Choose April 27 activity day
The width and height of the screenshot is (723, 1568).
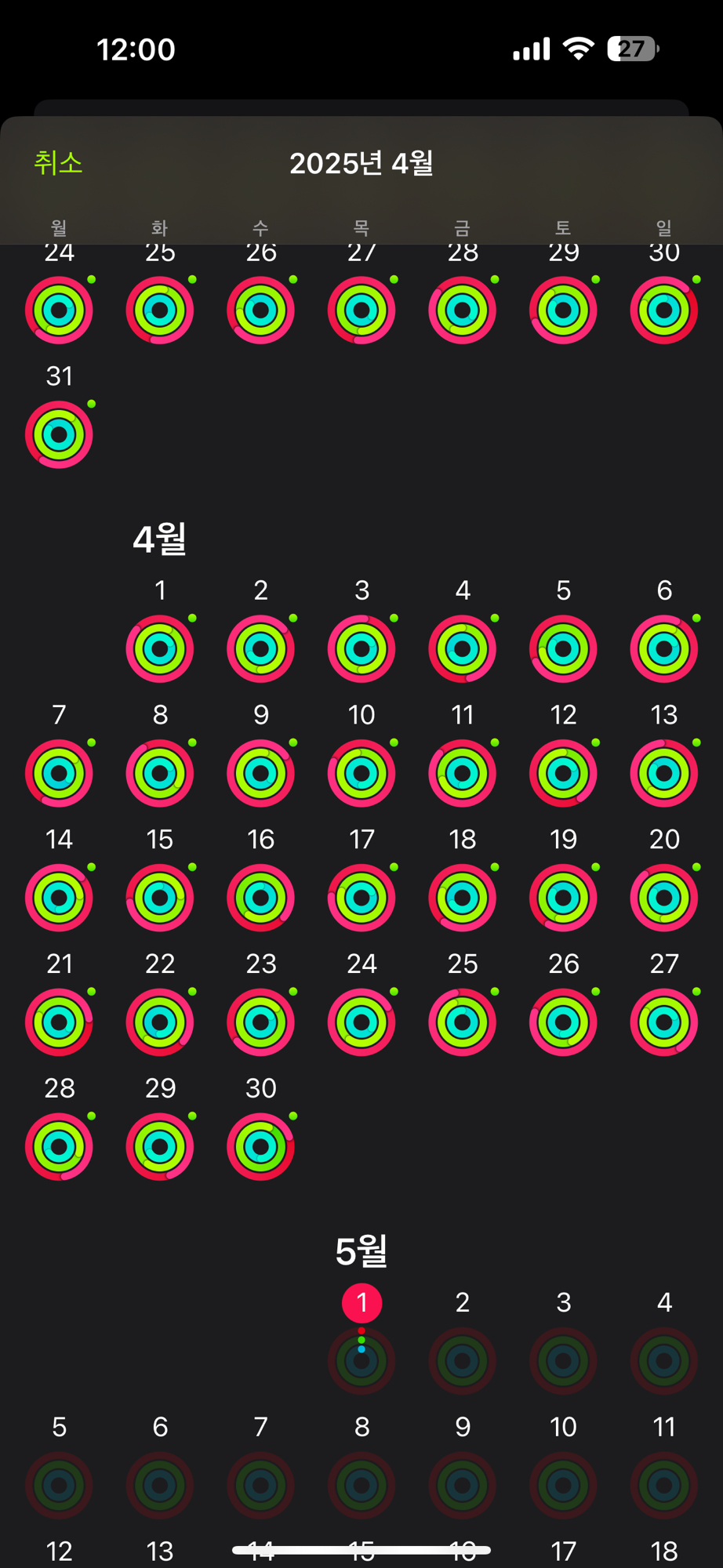point(664,1022)
